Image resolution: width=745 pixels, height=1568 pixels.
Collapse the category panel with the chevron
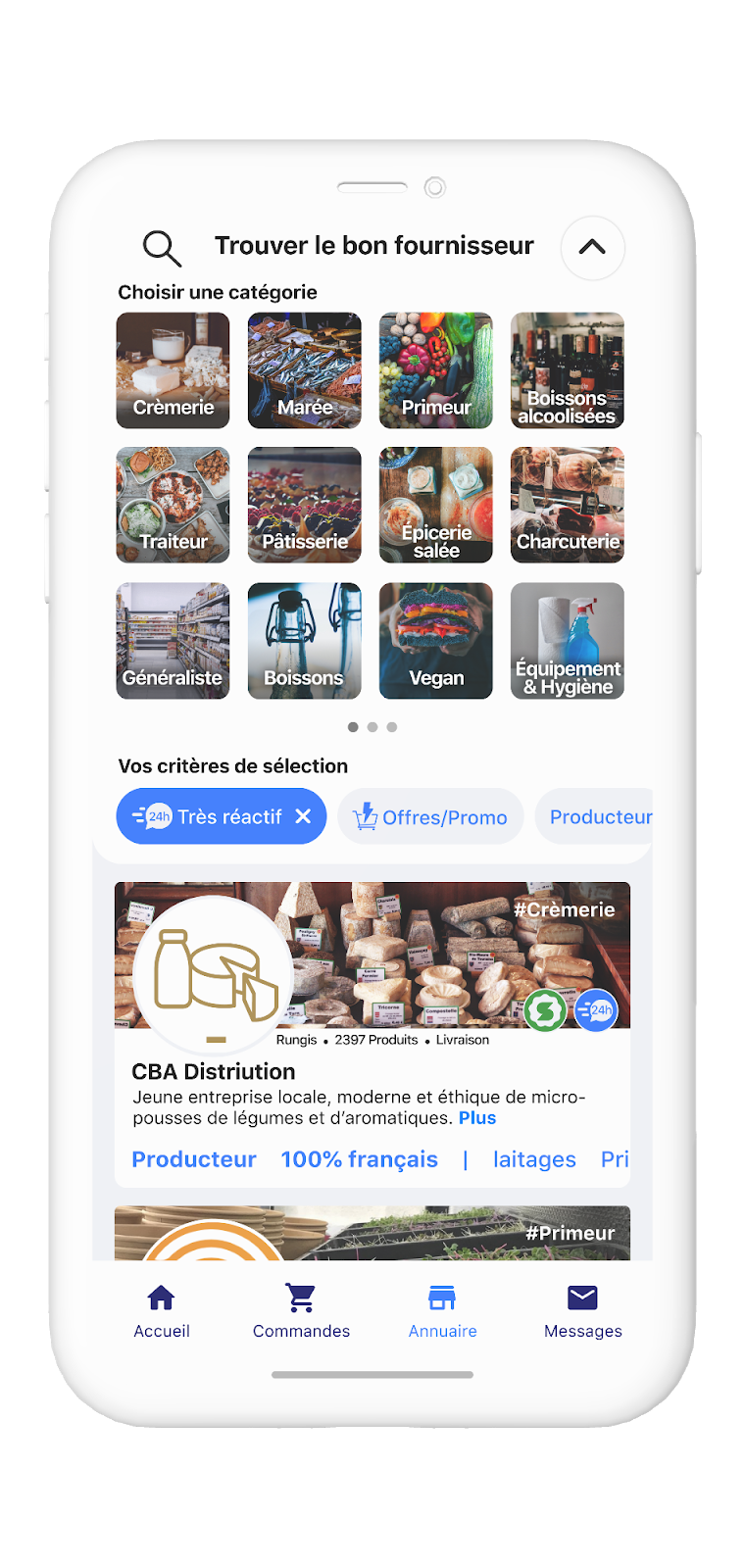tap(592, 248)
